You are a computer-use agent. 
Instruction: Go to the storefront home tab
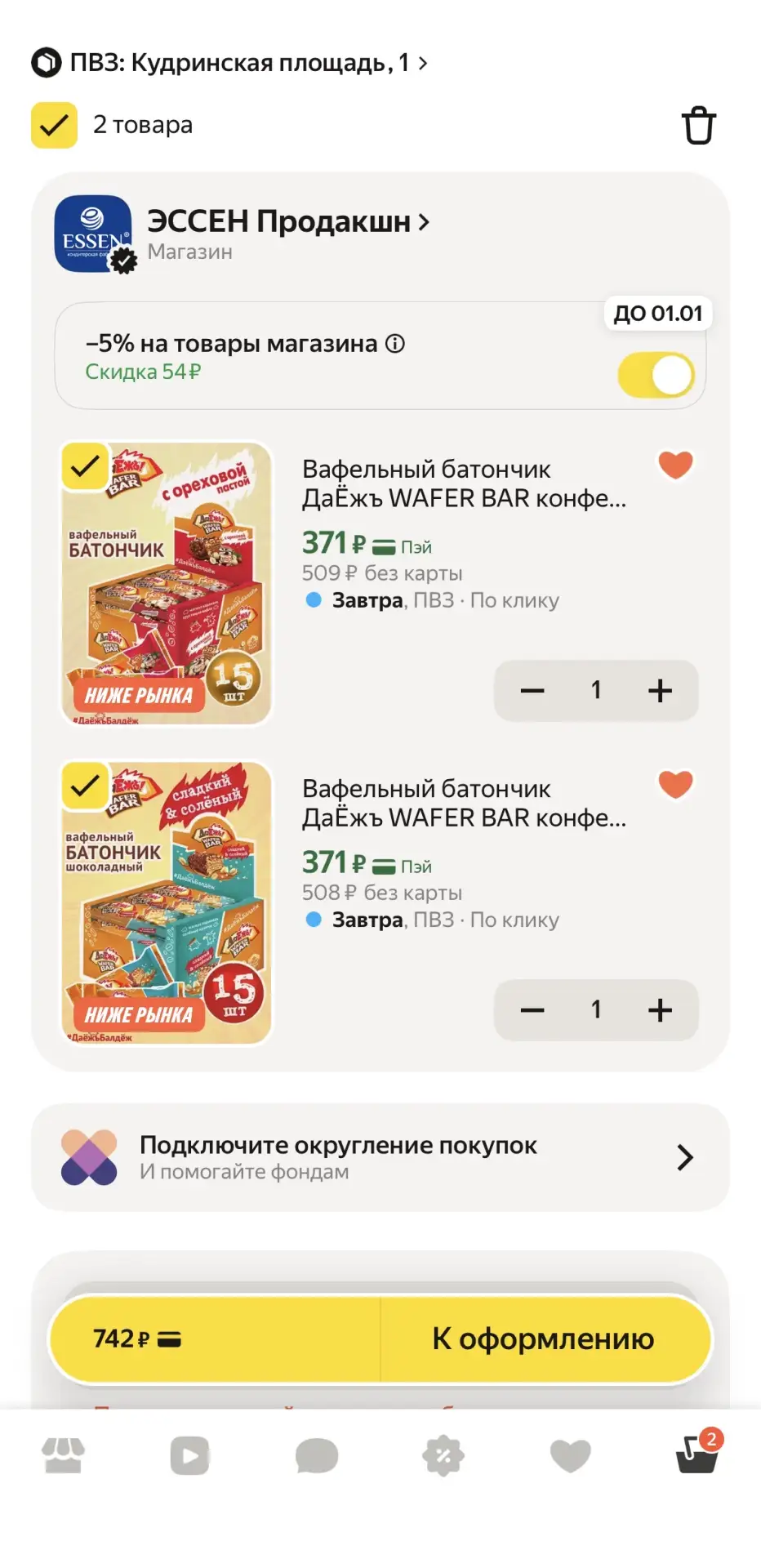pyautogui.click(x=63, y=1455)
